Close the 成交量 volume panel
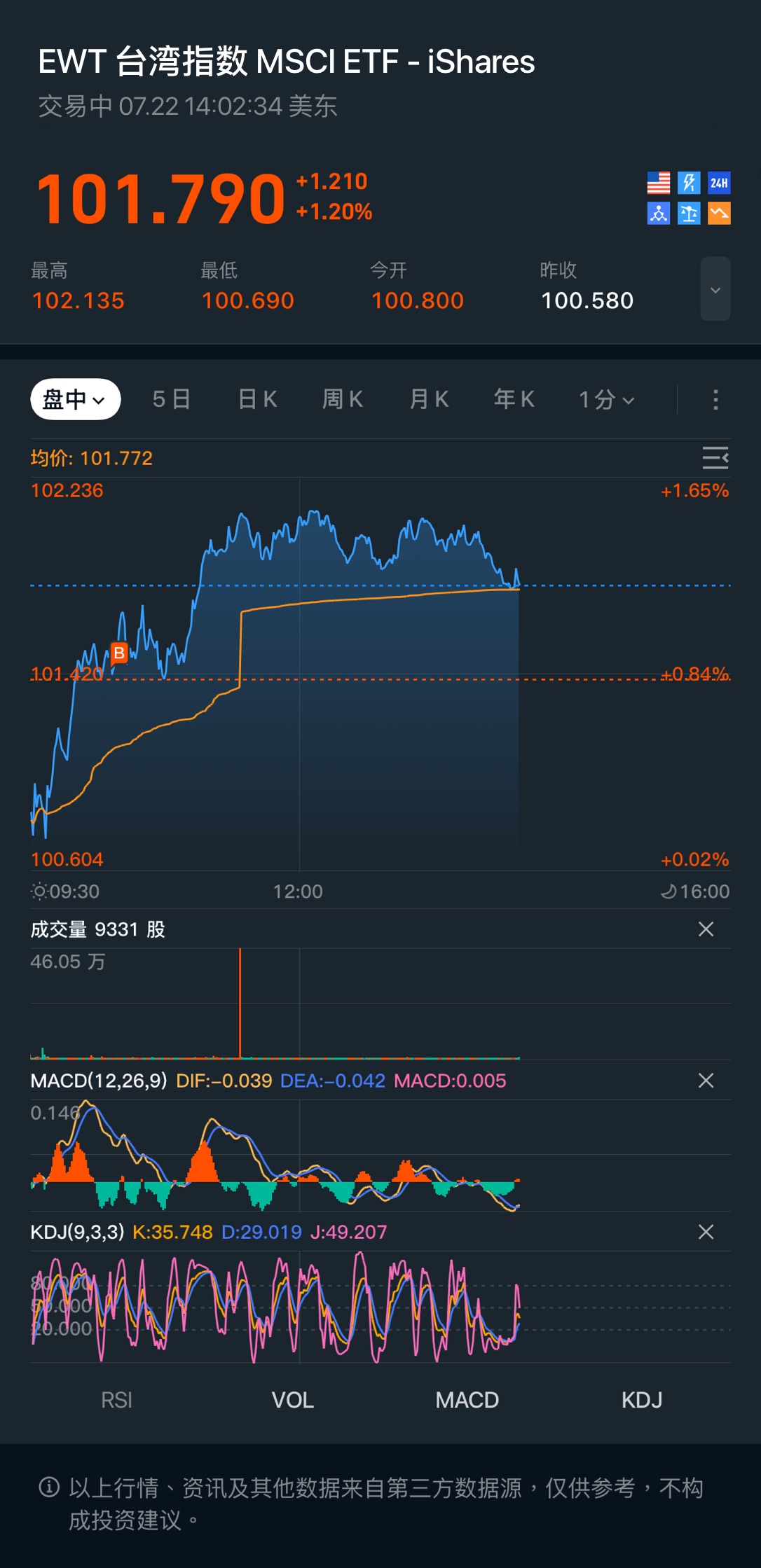Screen dimensions: 761x1568 coord(706,929)
